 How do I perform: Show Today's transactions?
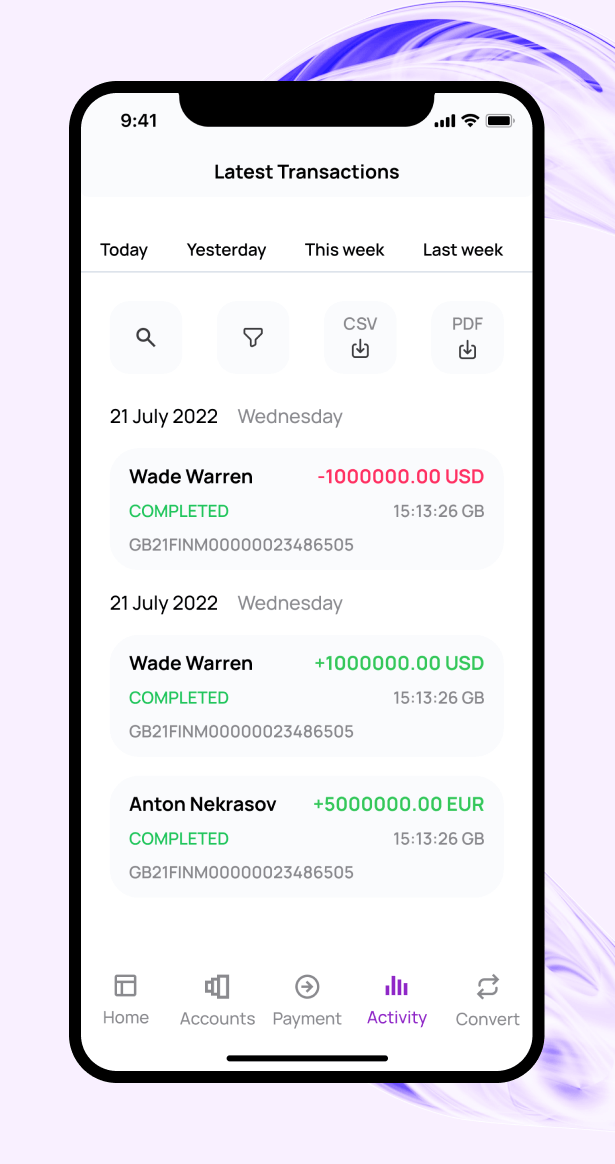pyautogui.click(x=124, y=250)
